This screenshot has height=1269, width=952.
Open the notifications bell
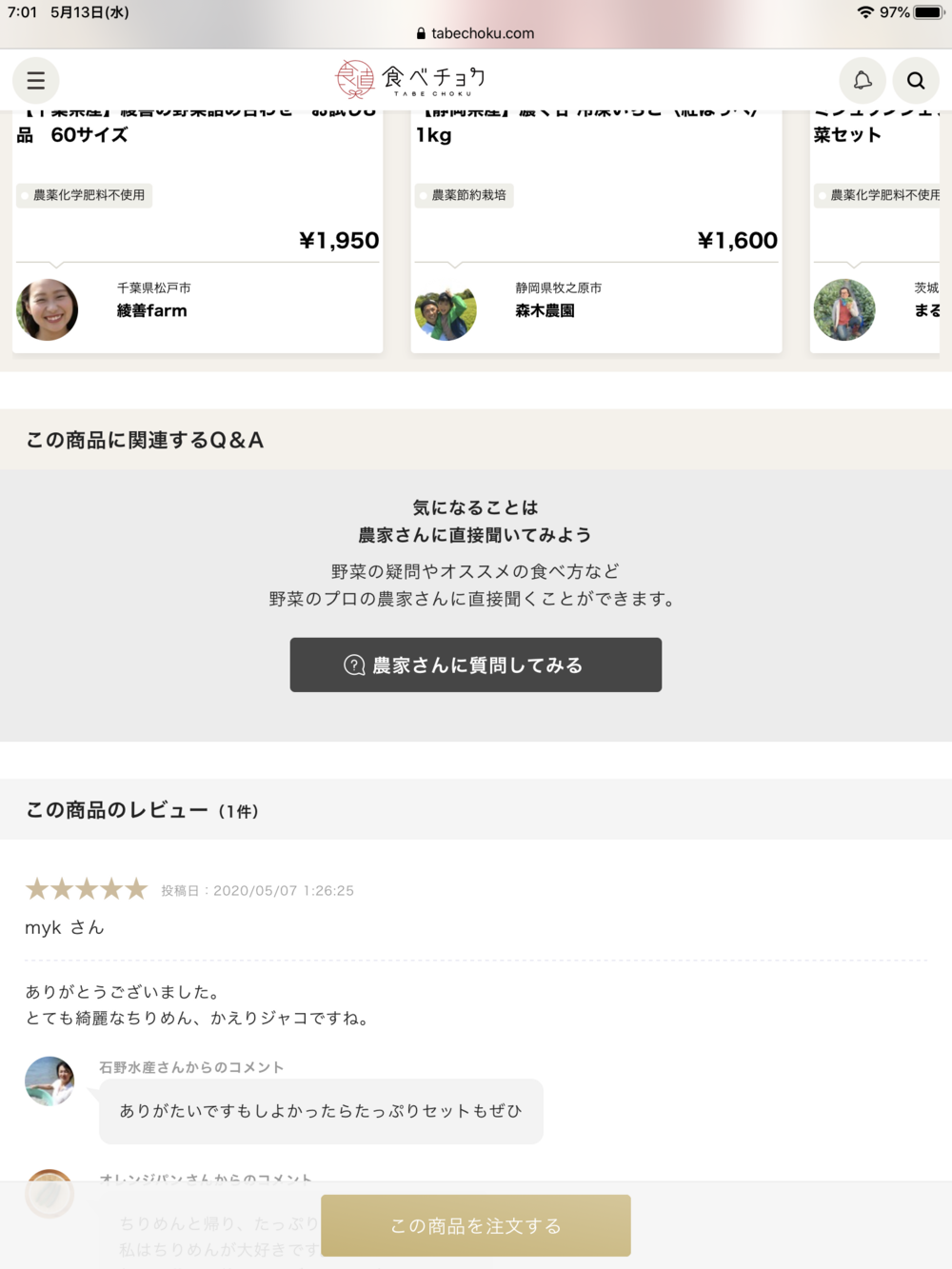point(863,81)
